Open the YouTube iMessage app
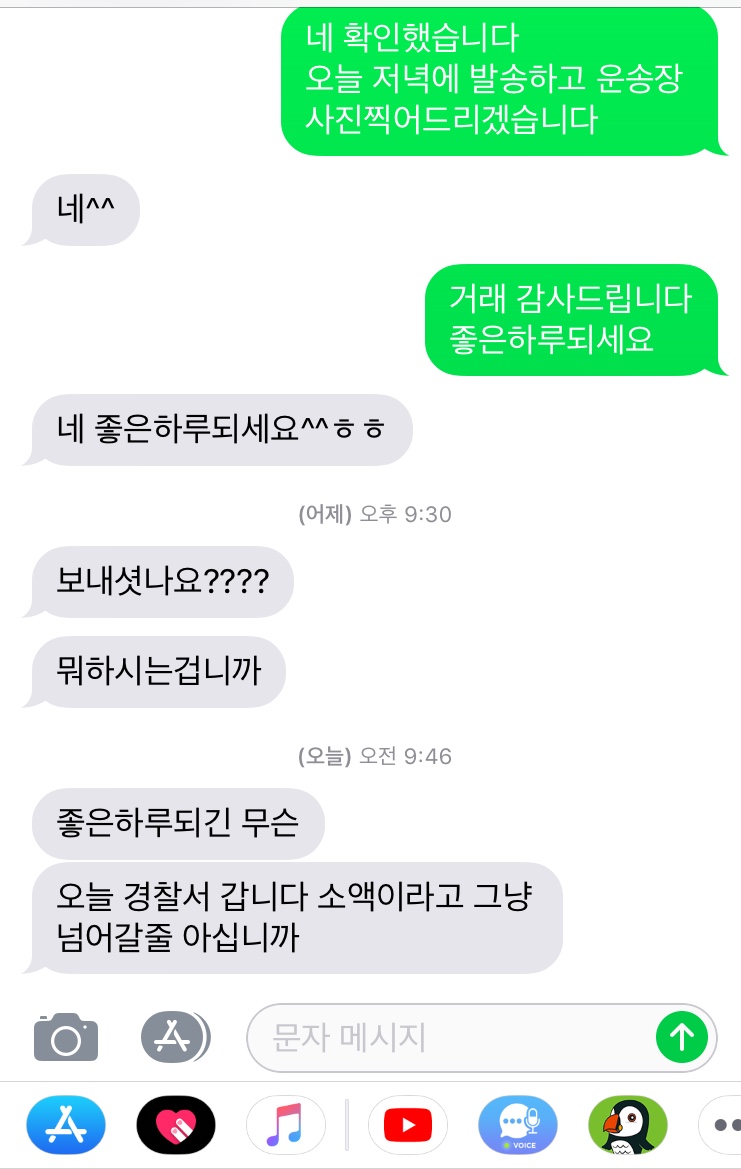The height and width of the screenshot is (1169, 741). point(407,1125)
